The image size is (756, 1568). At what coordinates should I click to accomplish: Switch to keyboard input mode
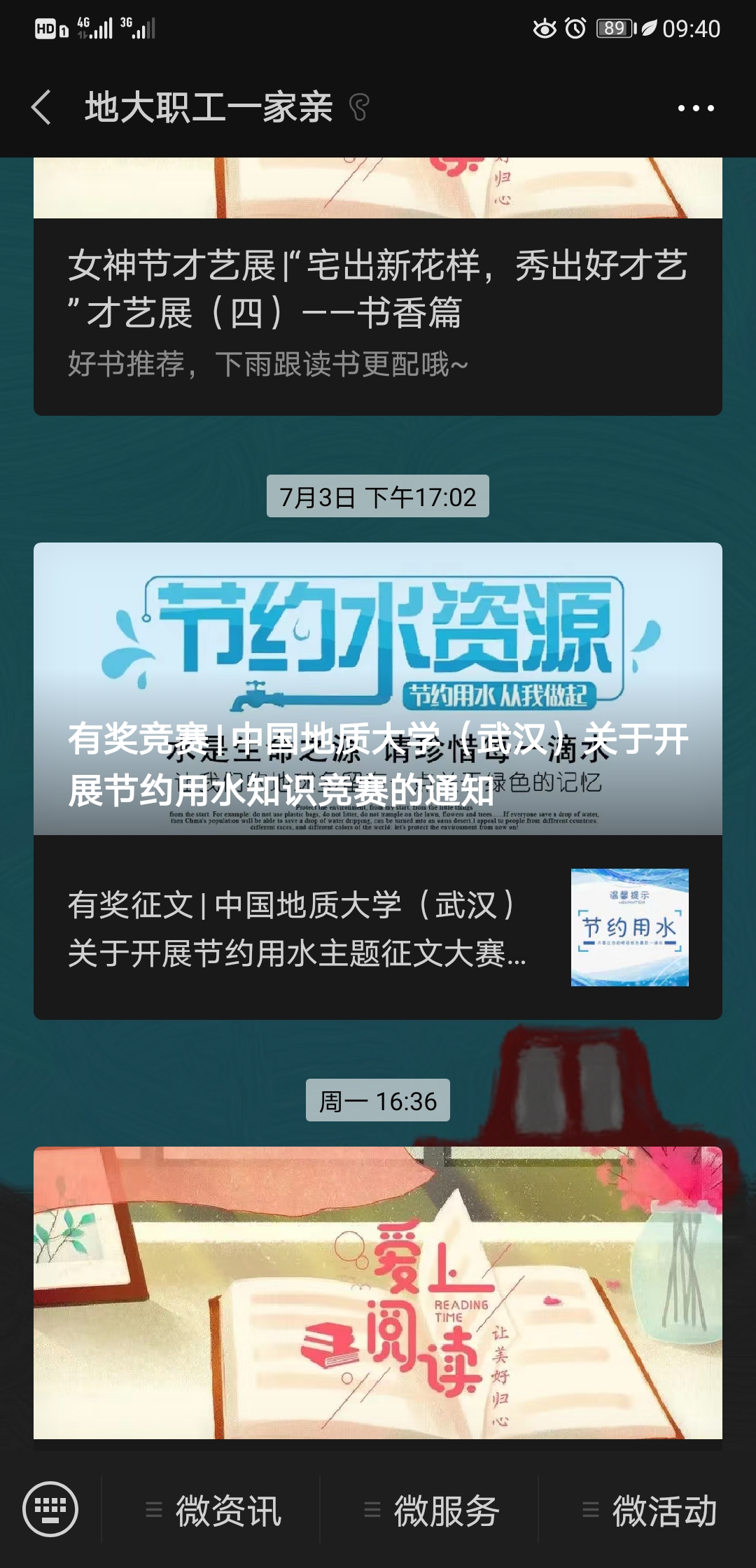tap(50, 1509)
